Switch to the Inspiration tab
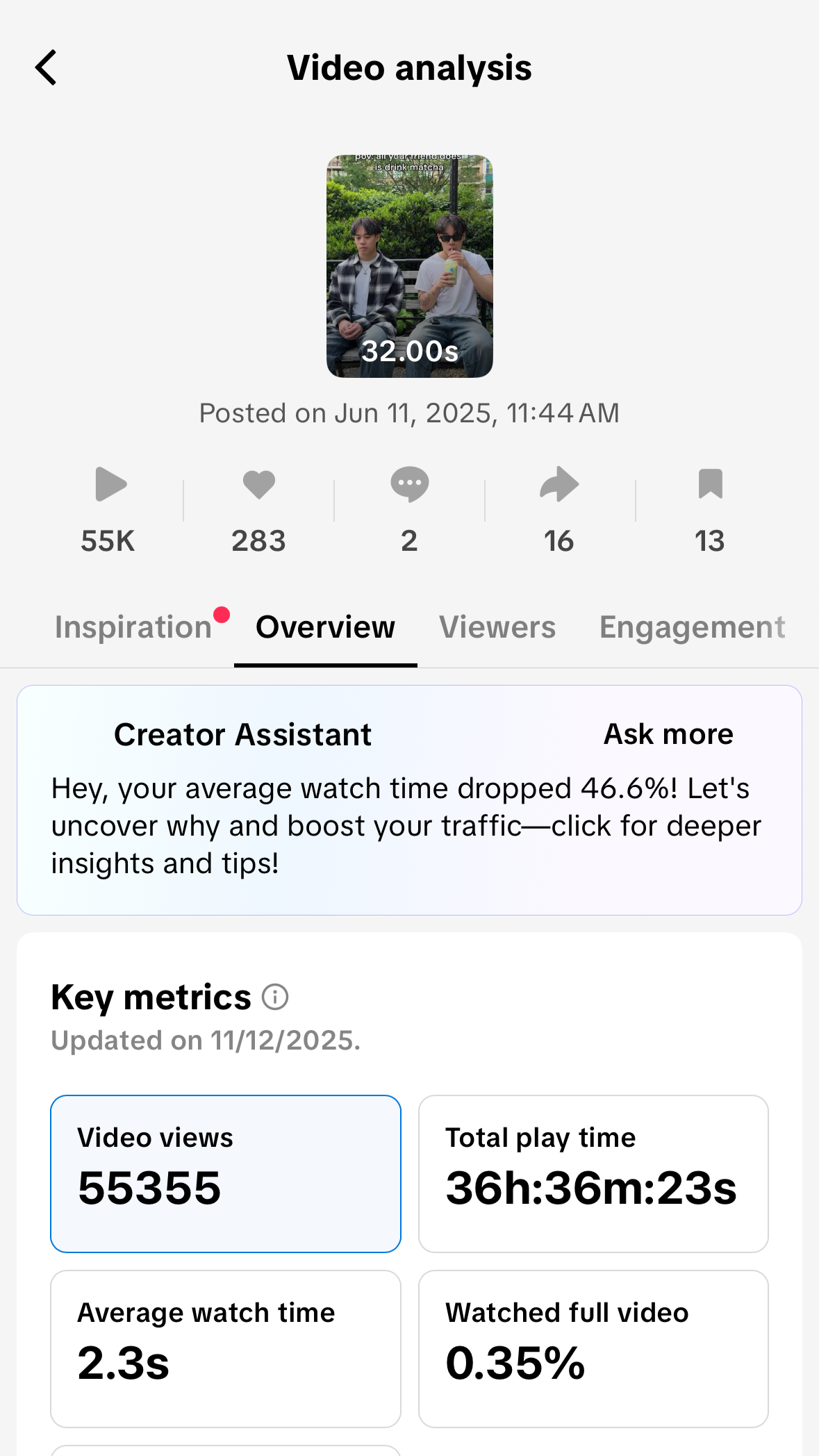This screenshot has width=819, height=1456. 133,627
